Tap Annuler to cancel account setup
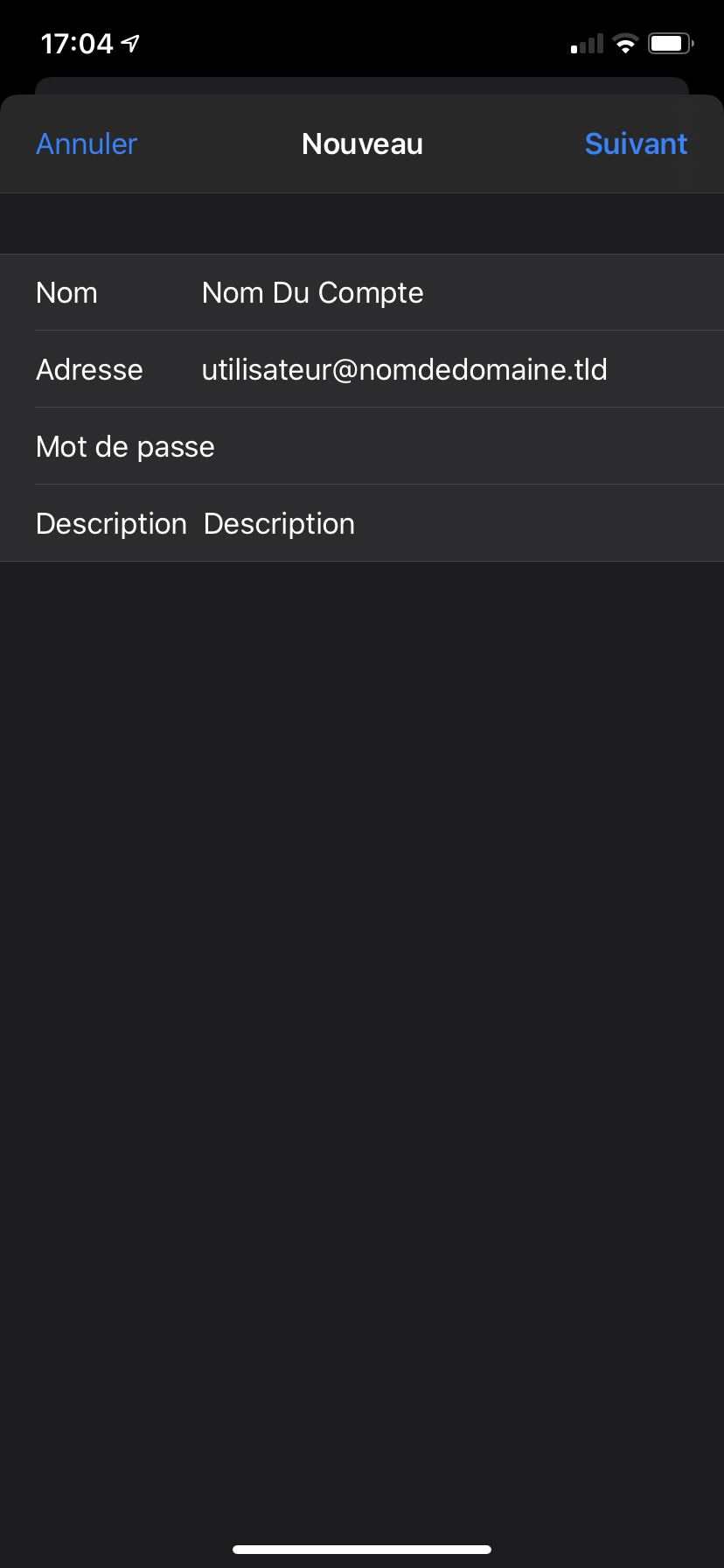Viewport: 724px width, 1568px height. click(x=87, y=143)
